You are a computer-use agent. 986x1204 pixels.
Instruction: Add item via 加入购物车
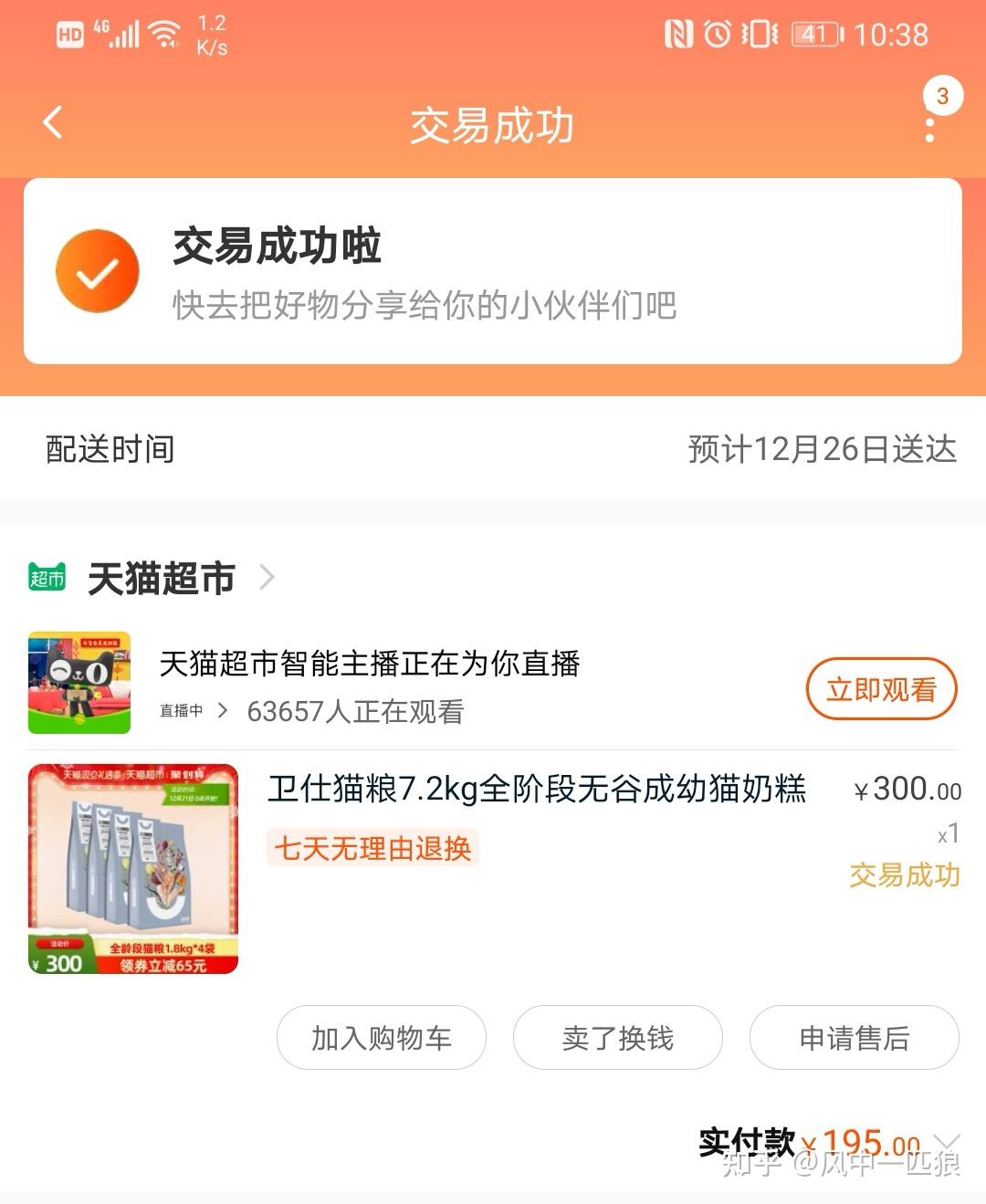[382, 1038]
